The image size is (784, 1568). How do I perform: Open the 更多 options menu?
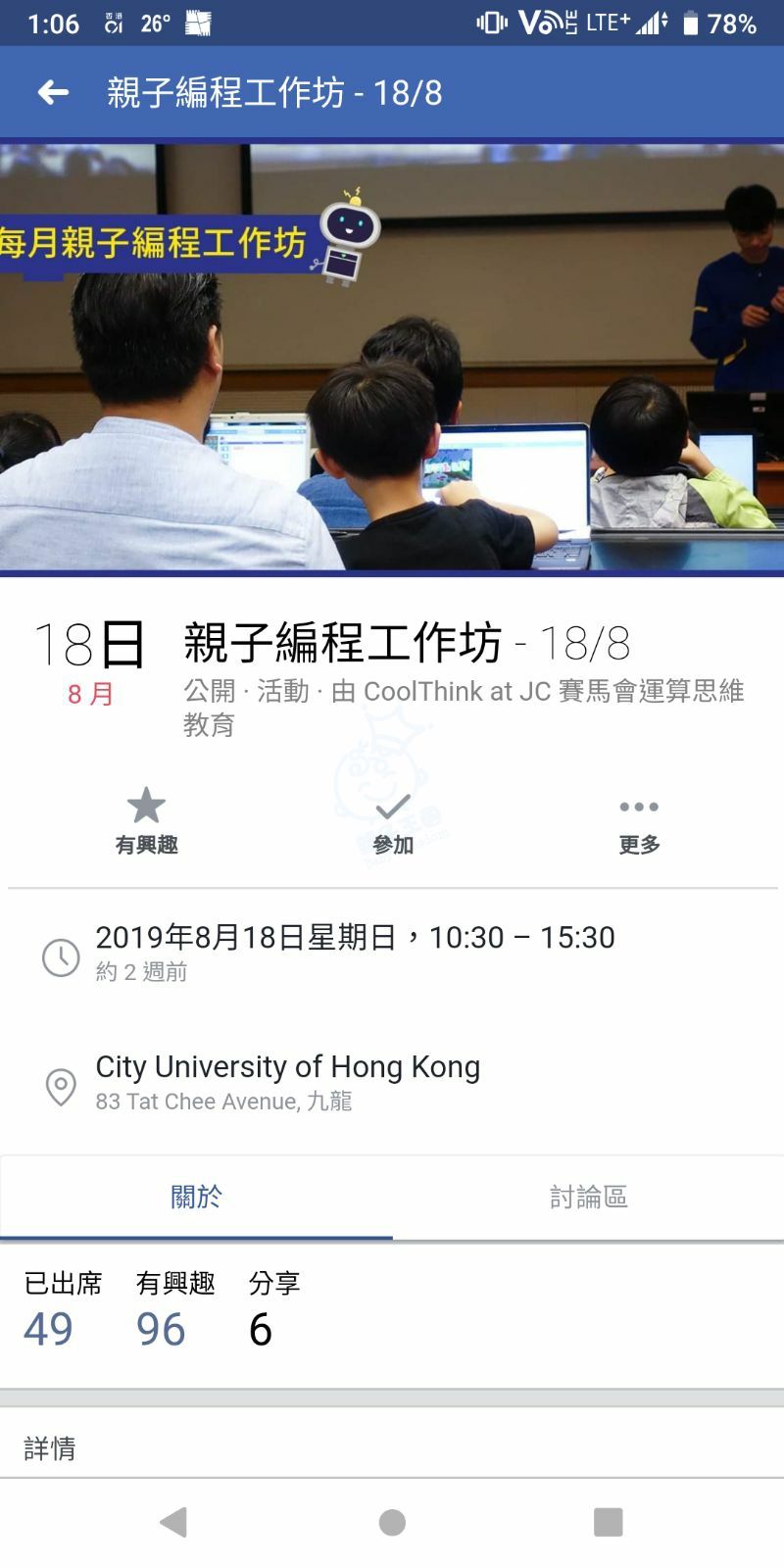[639, 821]
